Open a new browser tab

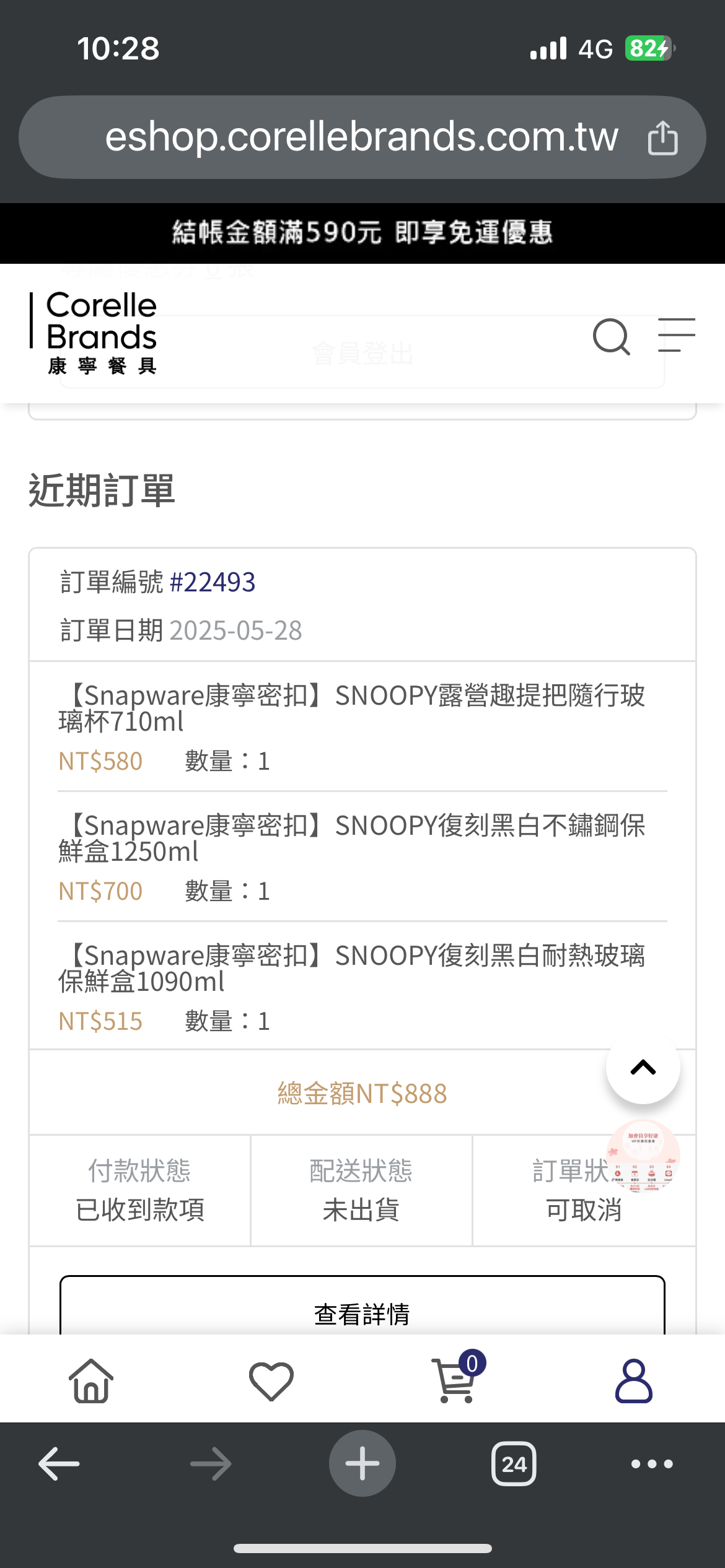(x=362, y=1463)
